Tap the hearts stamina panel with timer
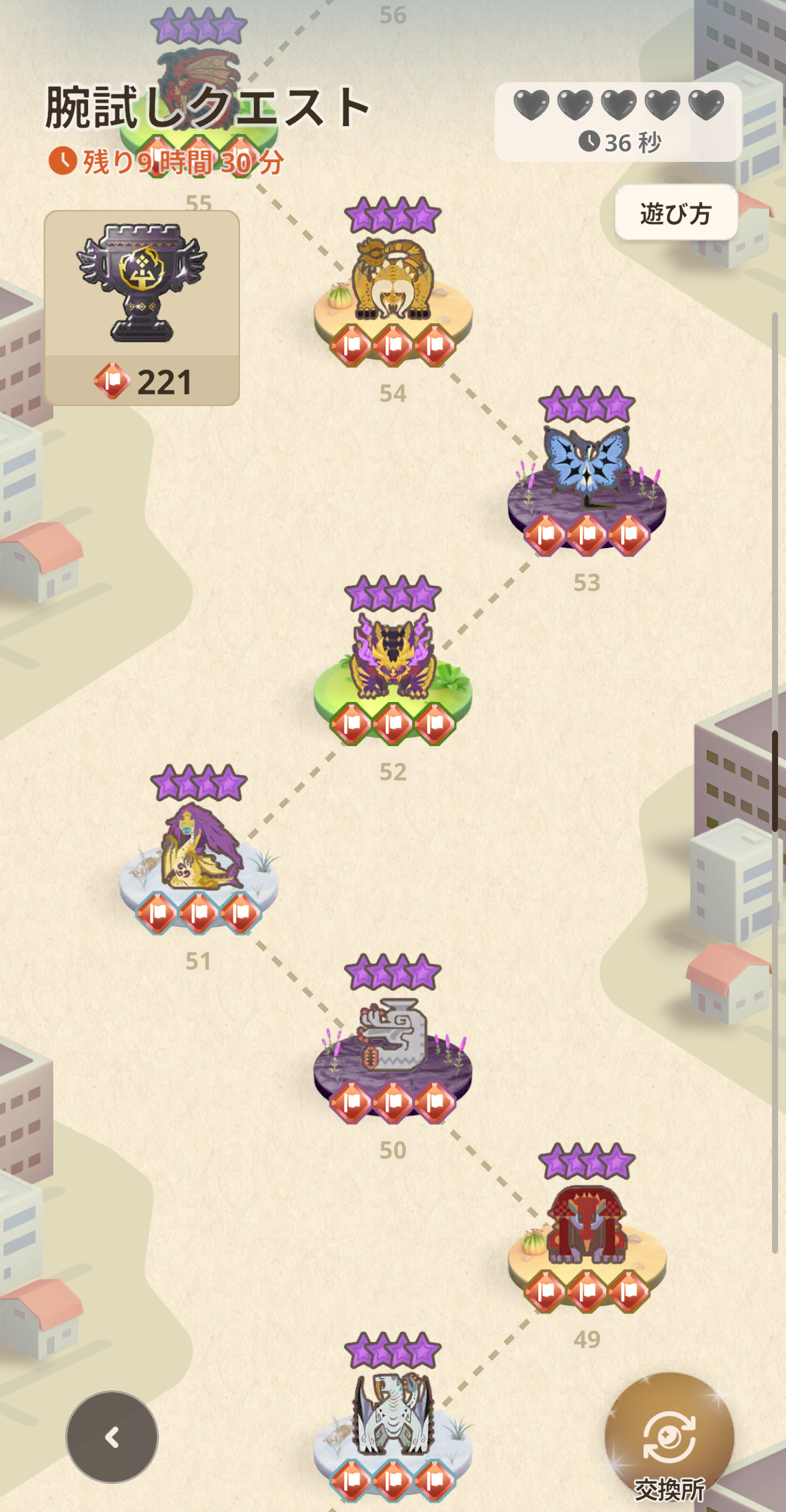Screen dimensions: 786x1512 point(618,122)
